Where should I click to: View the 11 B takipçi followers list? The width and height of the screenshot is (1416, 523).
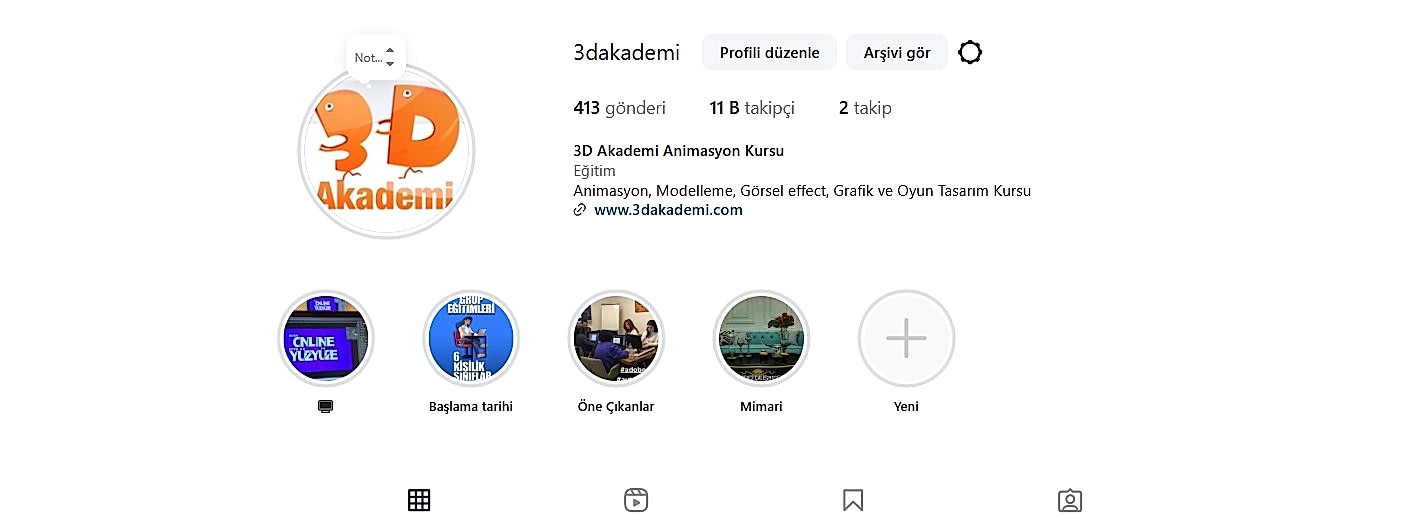(750, 108)
